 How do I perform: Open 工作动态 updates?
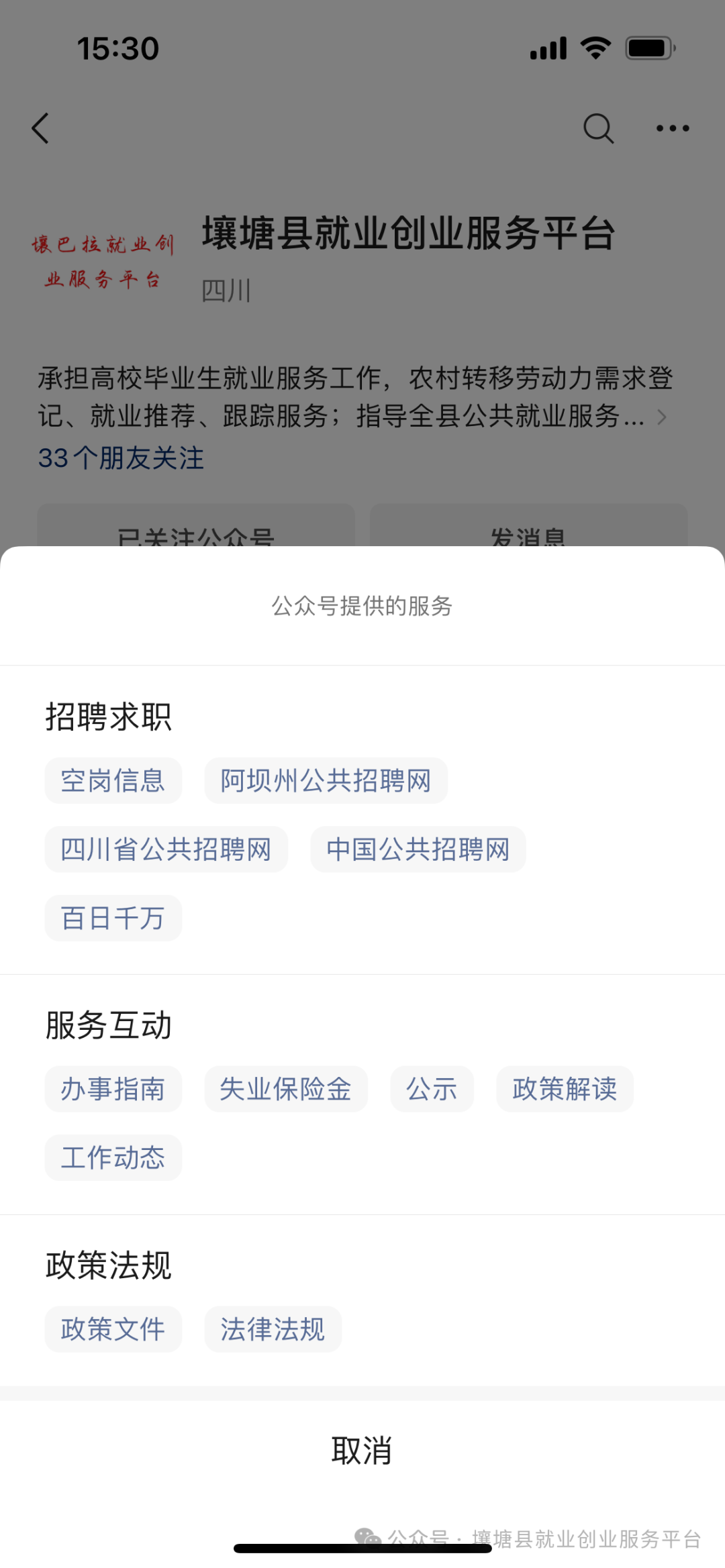click(113, 1157)
